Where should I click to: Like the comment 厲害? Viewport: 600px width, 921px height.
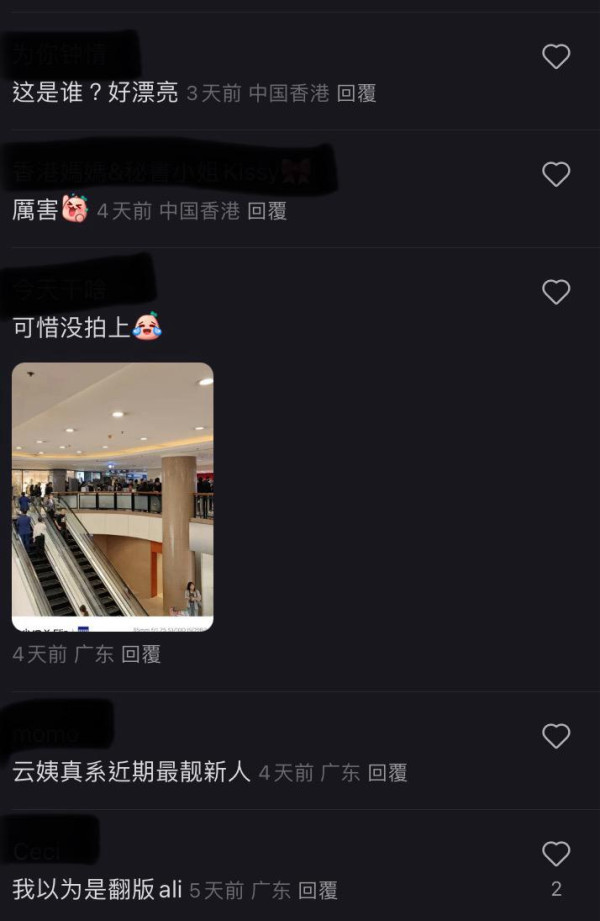coord(556,174)
